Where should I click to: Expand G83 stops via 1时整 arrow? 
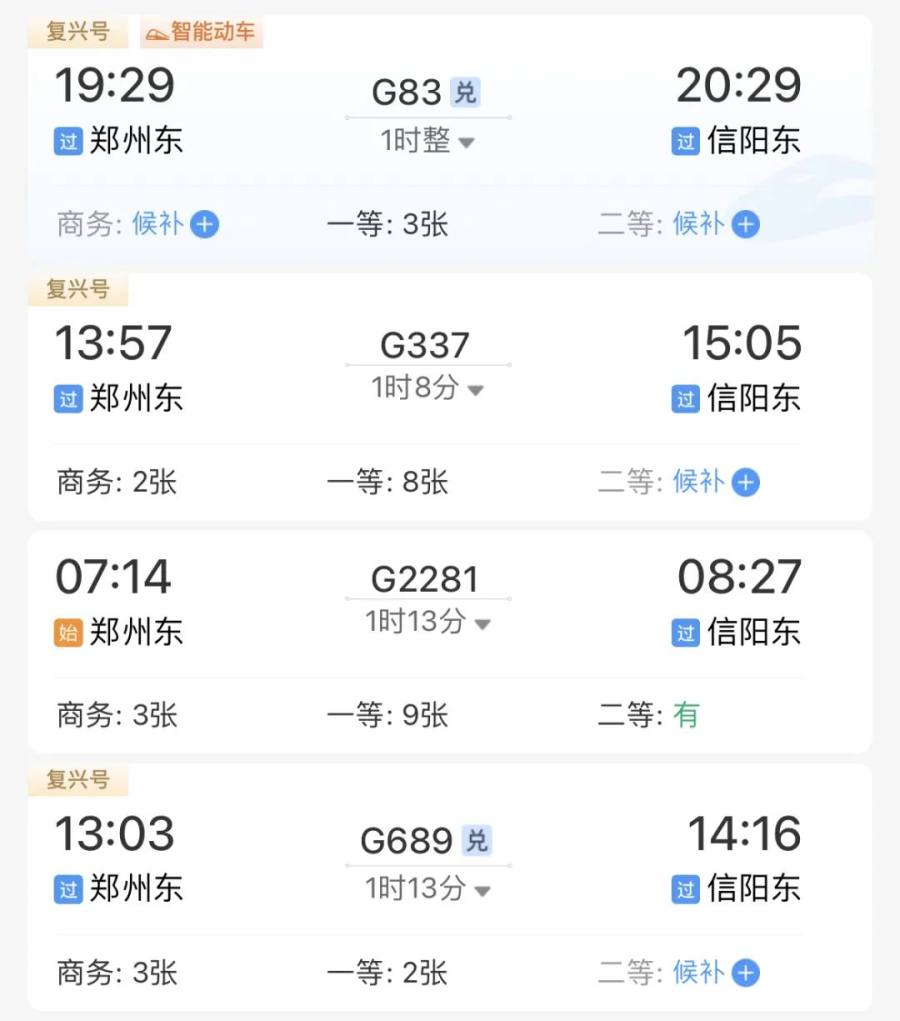pyautogui.click(x=466, y=143)
